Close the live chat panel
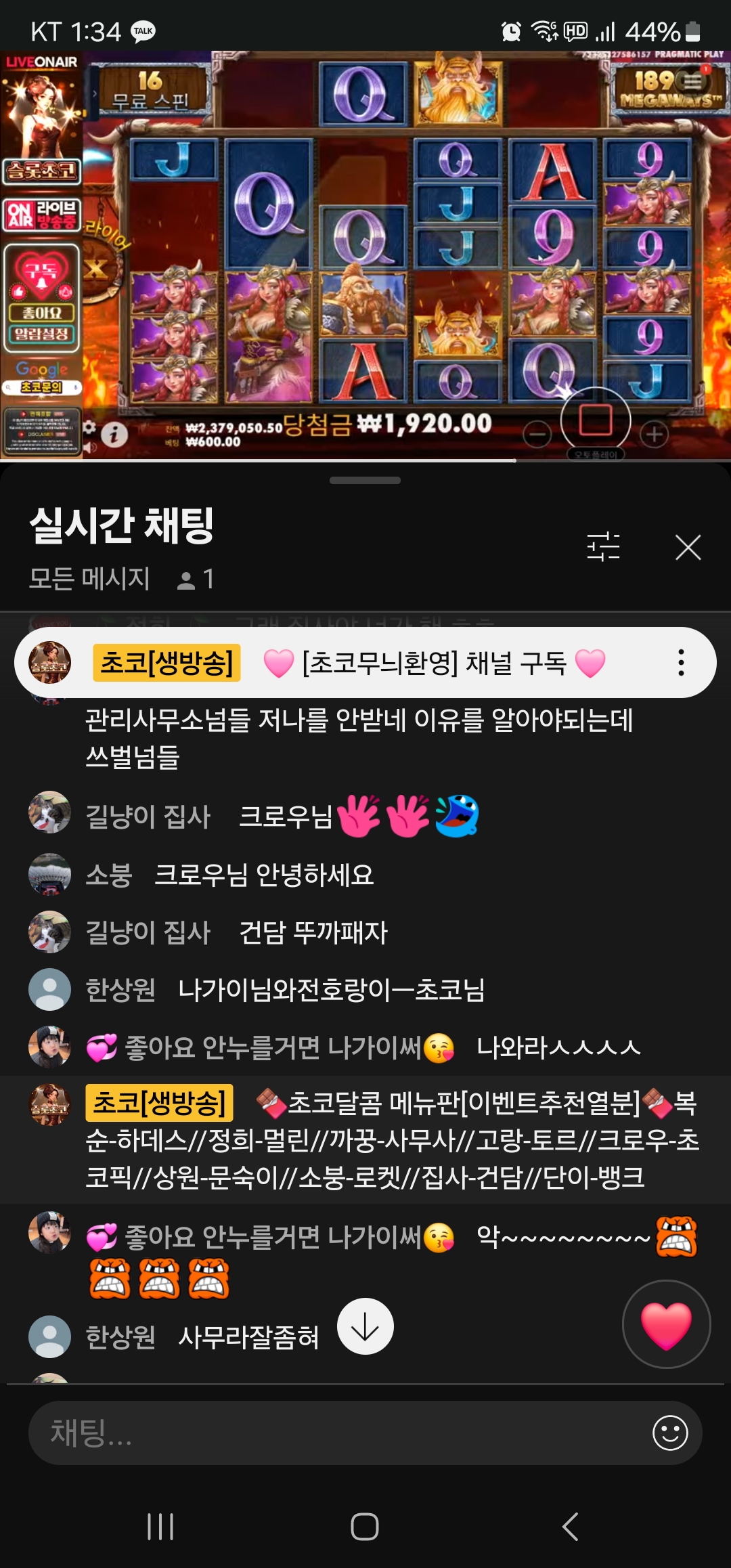Viewport: 731px width, 1568px height. pyautogui.click(x=688, y=547)
